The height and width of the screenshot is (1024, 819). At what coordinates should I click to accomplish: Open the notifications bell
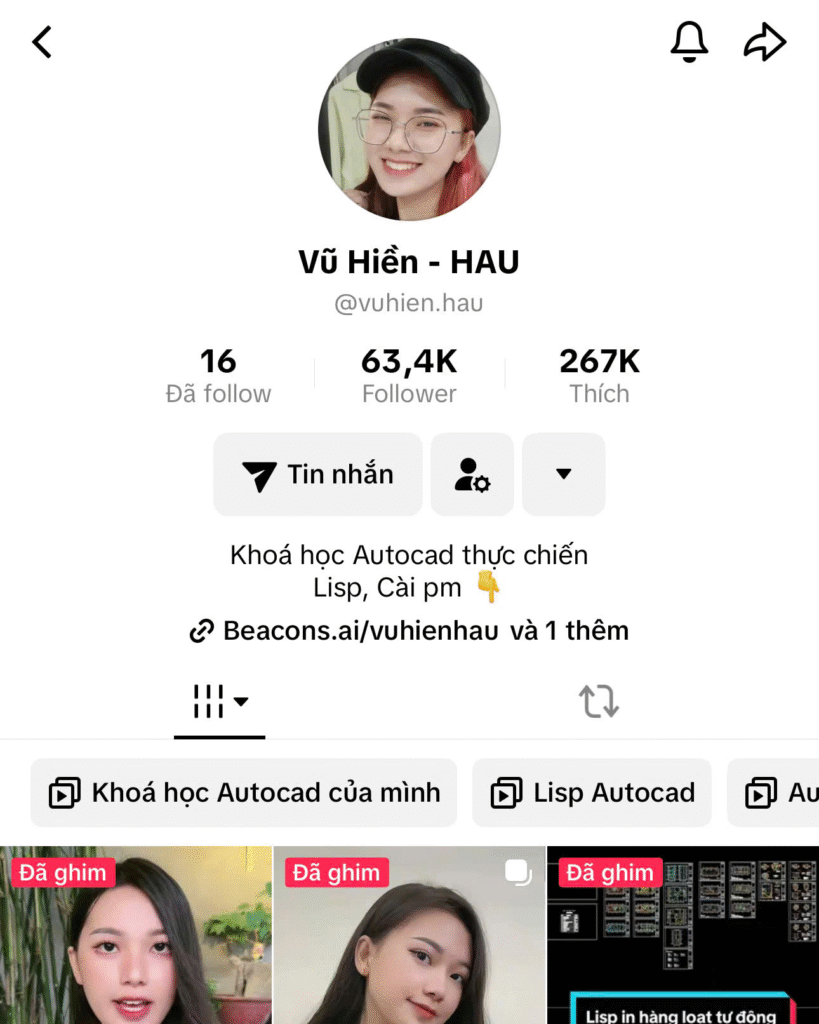coord(689,42)
